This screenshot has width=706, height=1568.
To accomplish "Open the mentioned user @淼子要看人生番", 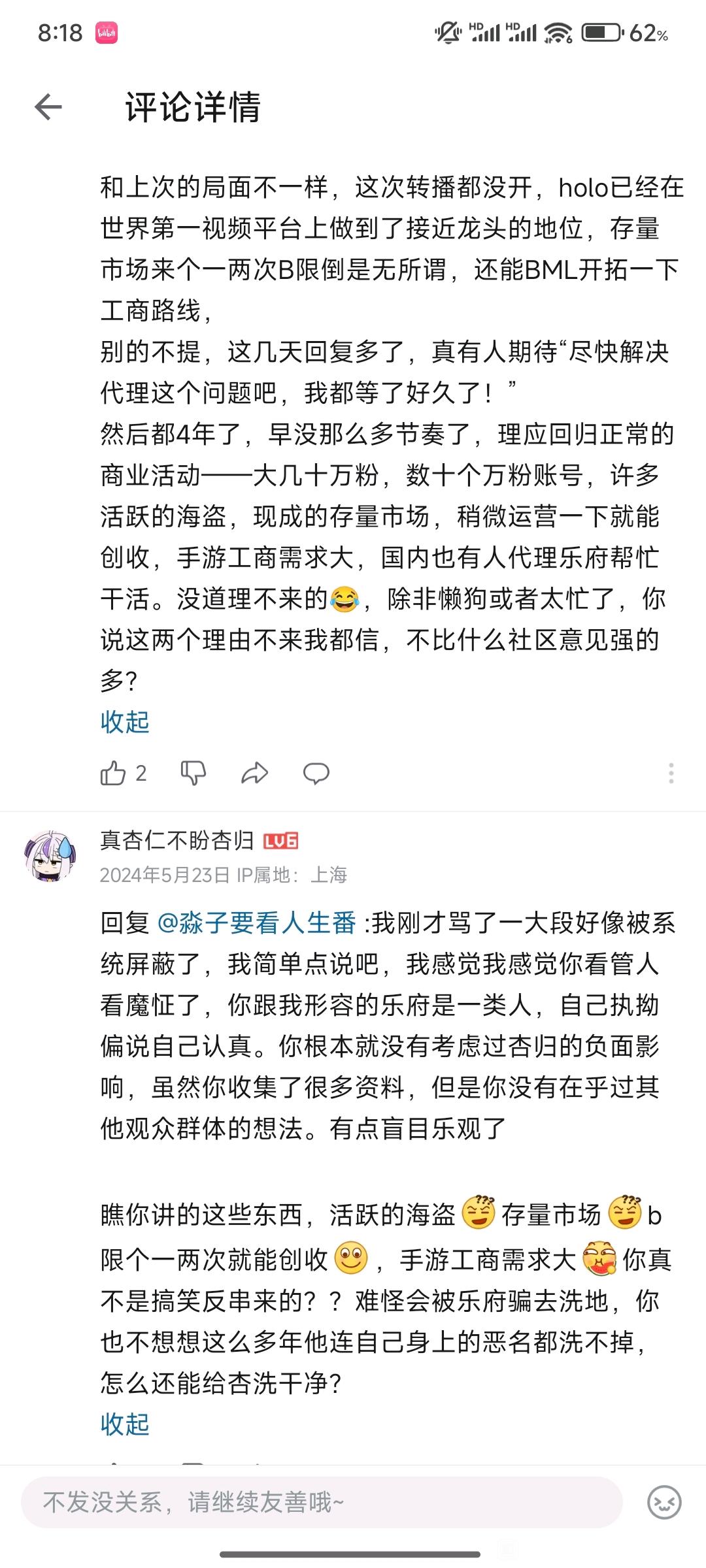I will coord(257,923).
